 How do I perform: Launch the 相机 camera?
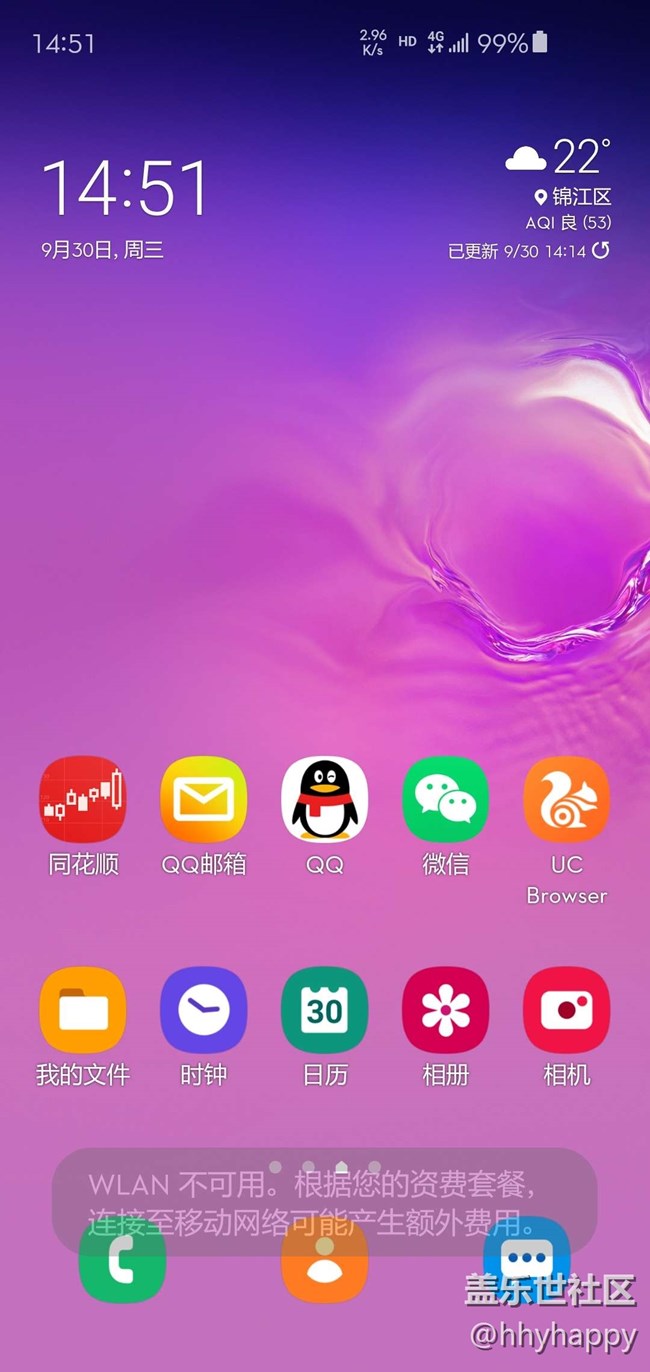coord(566,1010)
